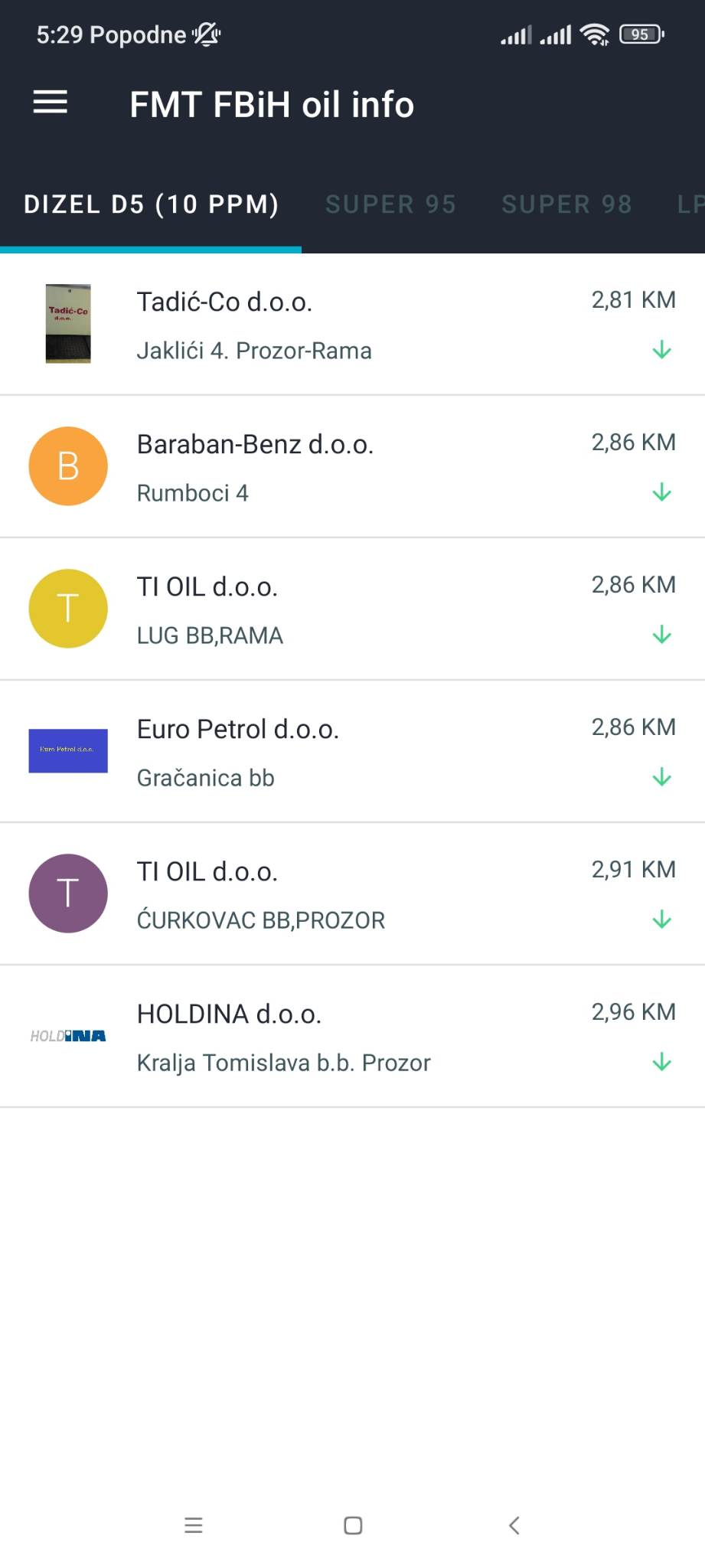Go back using system navigation
The image size is (705, 1568).
[x=514, y=1525]
